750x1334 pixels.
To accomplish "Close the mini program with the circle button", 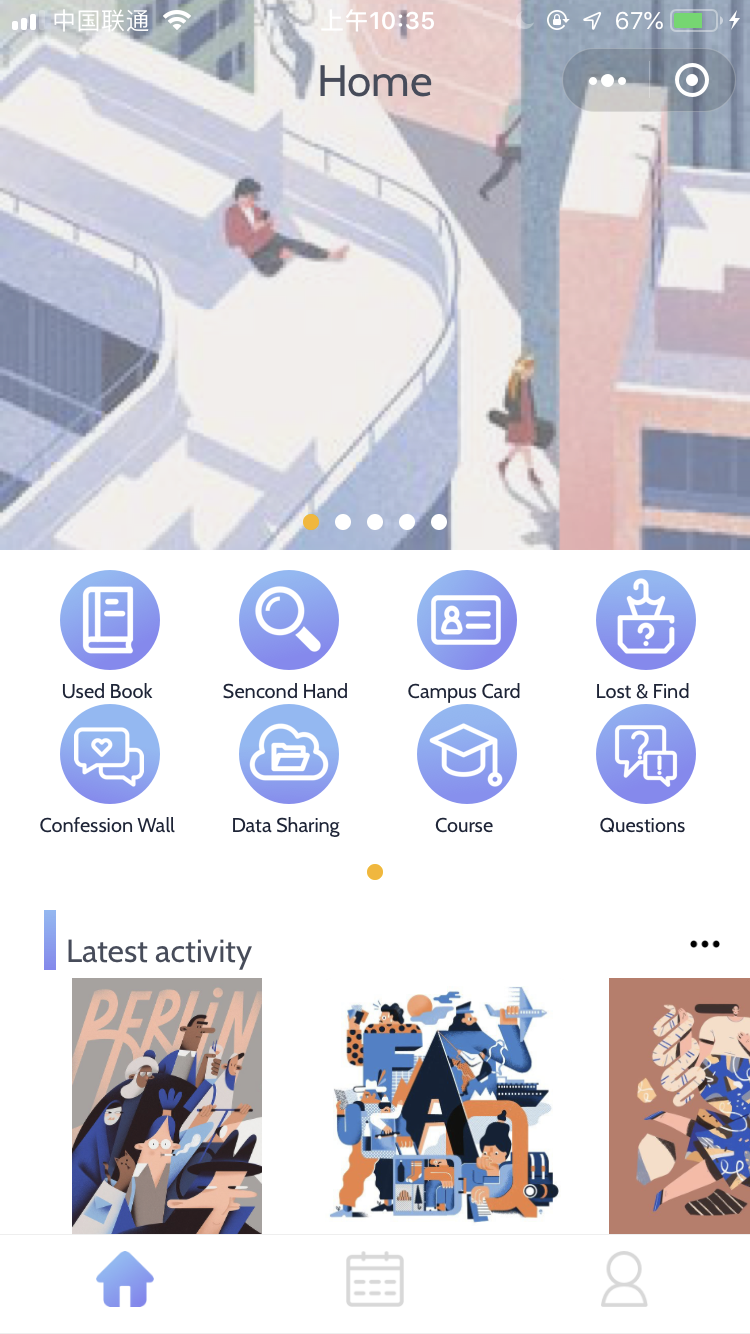I will coord(692,81).
